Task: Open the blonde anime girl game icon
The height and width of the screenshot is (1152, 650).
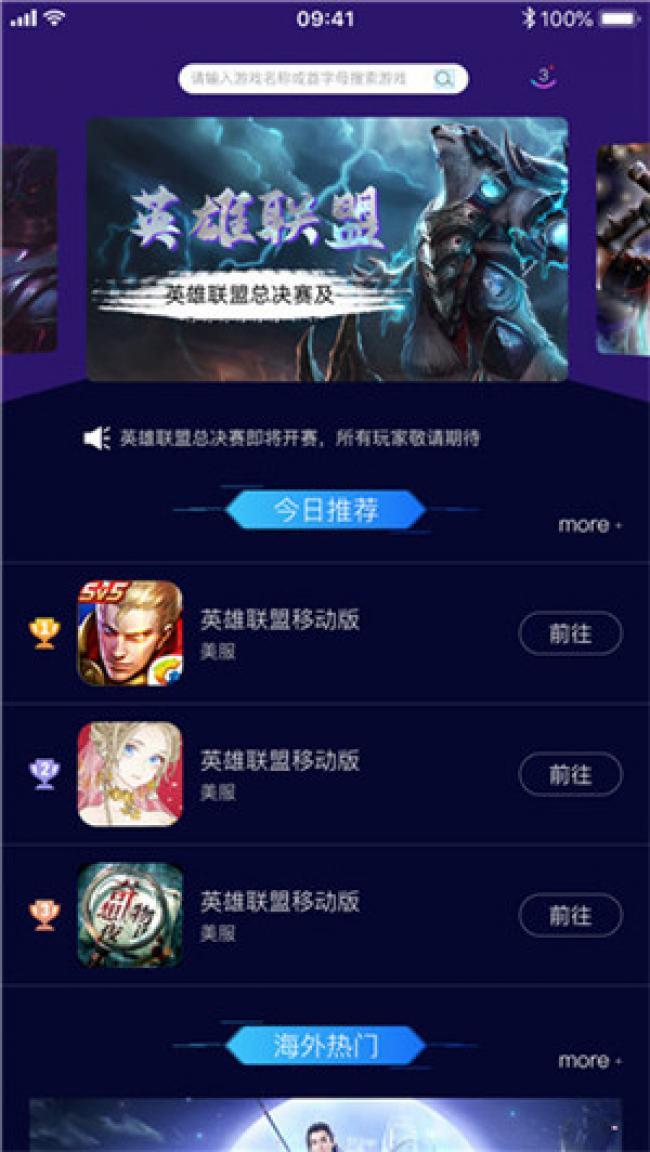Action: pyautogui.click(x=130, y=774)
